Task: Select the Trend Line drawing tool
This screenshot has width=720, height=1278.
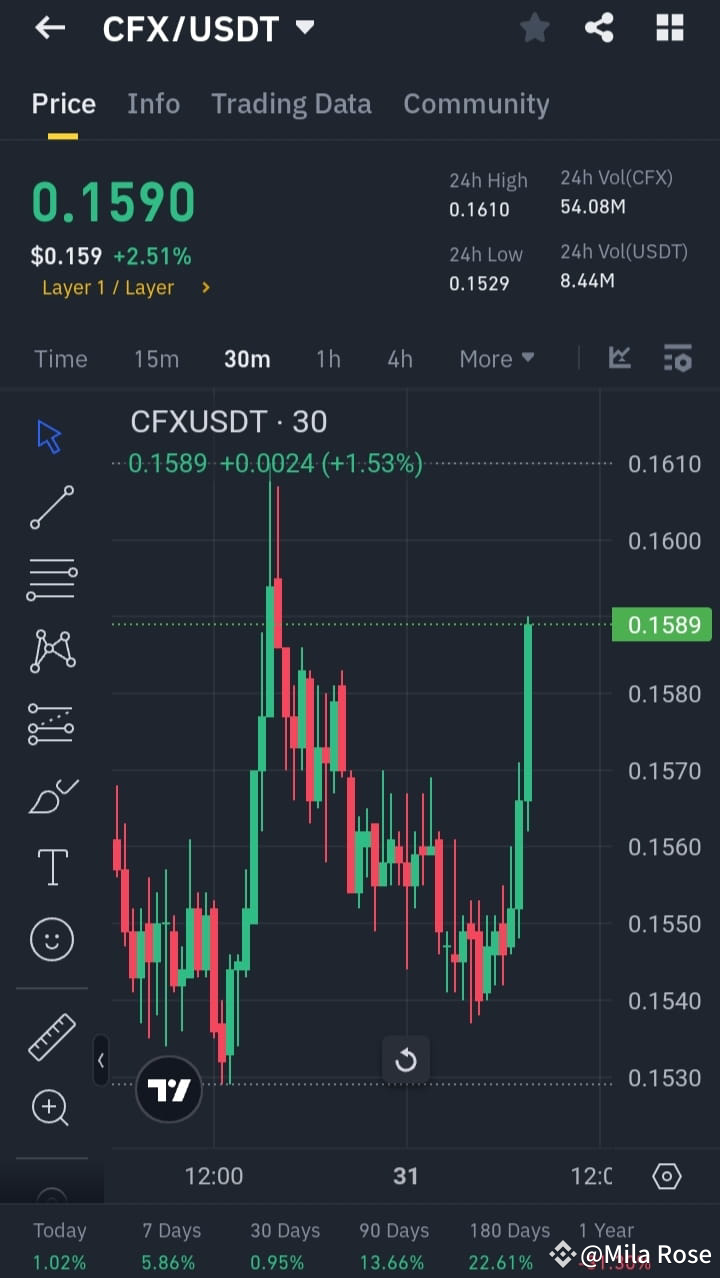Action: click(51, 507)
